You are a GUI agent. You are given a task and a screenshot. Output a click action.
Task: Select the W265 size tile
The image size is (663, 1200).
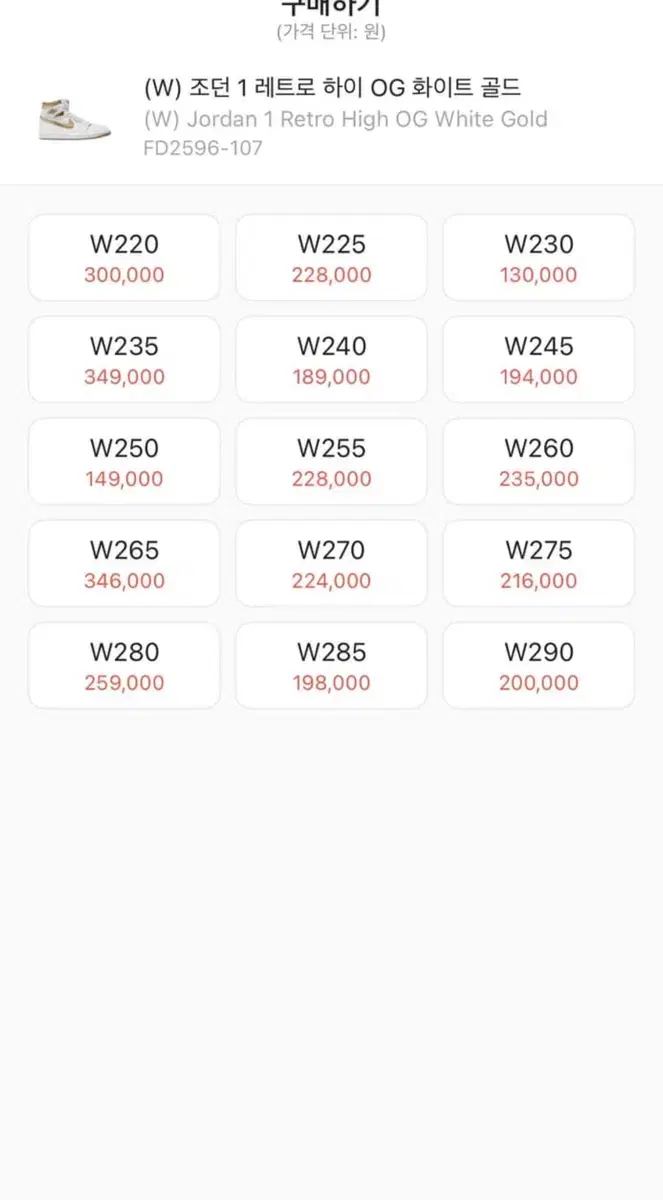[x=124, y=564]
